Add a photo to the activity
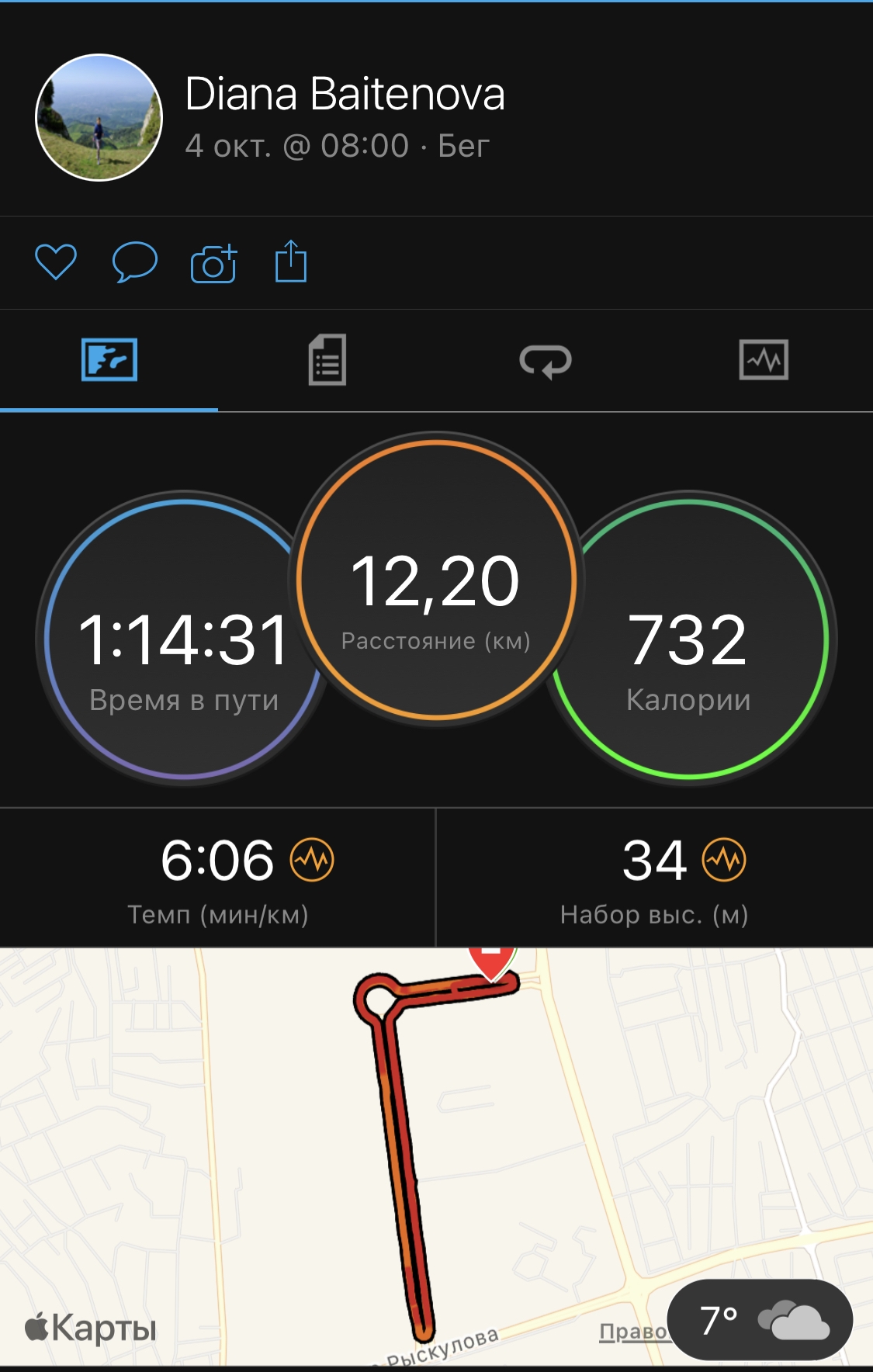The image size is (873, 1372). [x=213, y=264]
